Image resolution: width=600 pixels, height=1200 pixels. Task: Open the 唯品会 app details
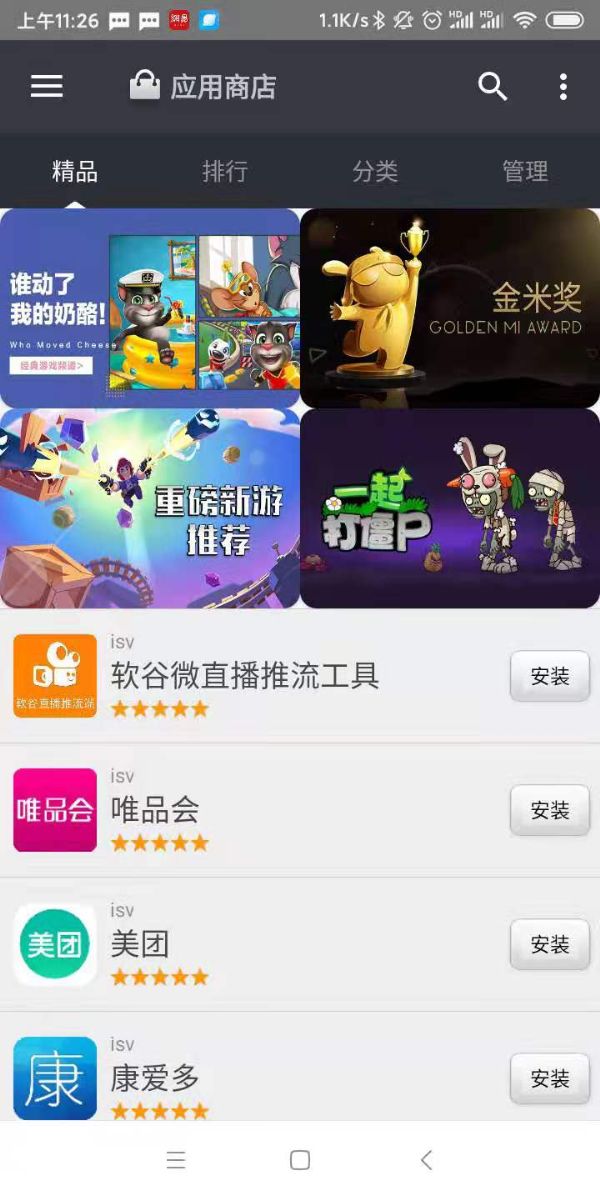click(x=250, y=811)
